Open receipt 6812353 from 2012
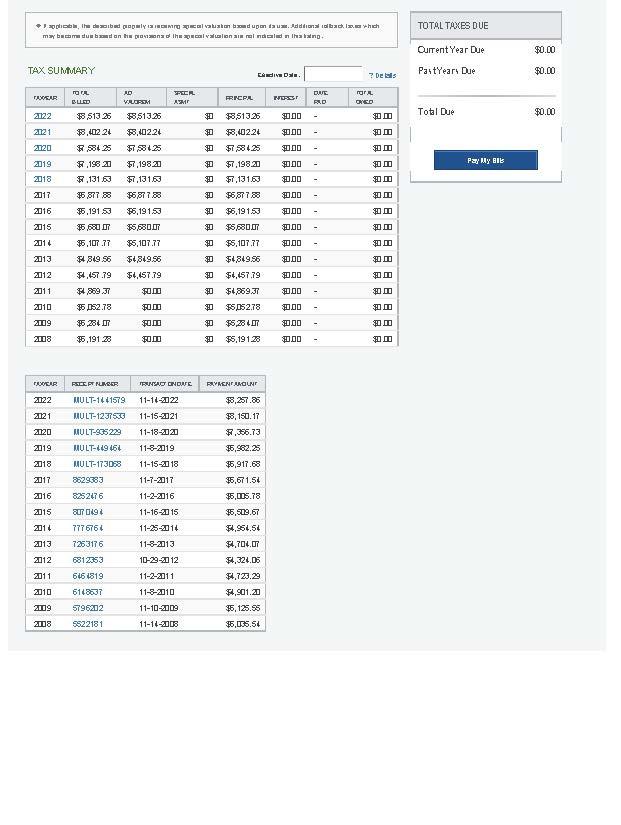 tap(88, 560)
